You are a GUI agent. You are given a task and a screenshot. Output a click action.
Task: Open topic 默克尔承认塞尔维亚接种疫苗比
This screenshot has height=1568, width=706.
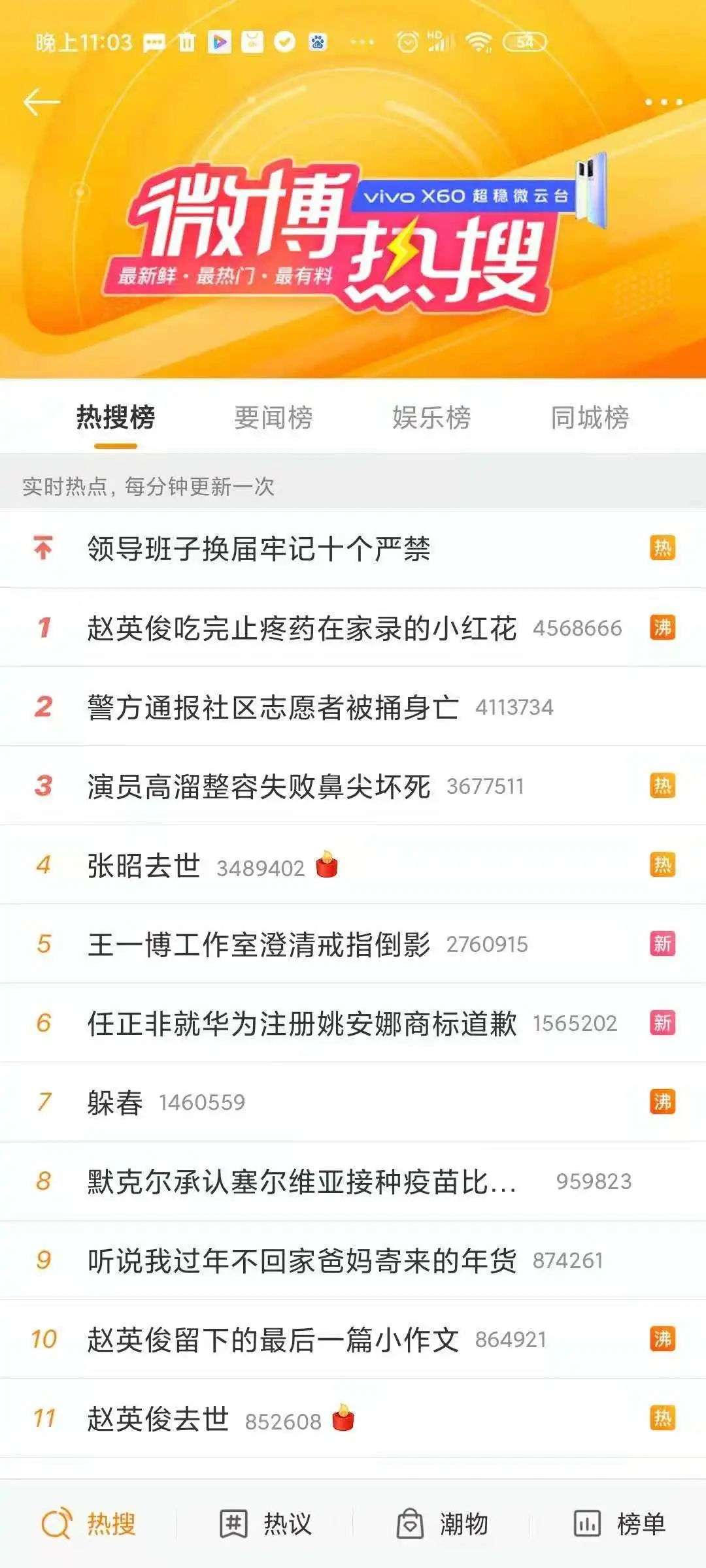pyautogui.click(x=302, y=1182)
